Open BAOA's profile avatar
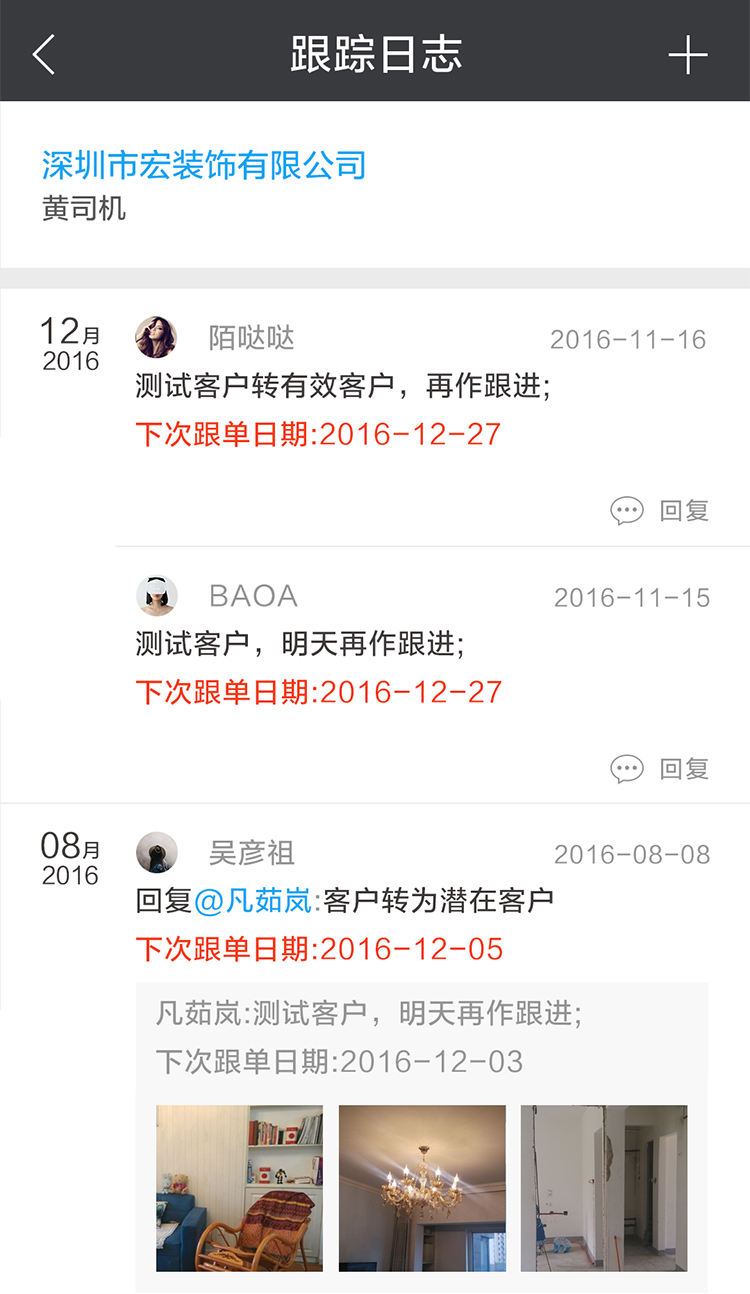This screenshot has height=1294, width=750. pos(156,595)
